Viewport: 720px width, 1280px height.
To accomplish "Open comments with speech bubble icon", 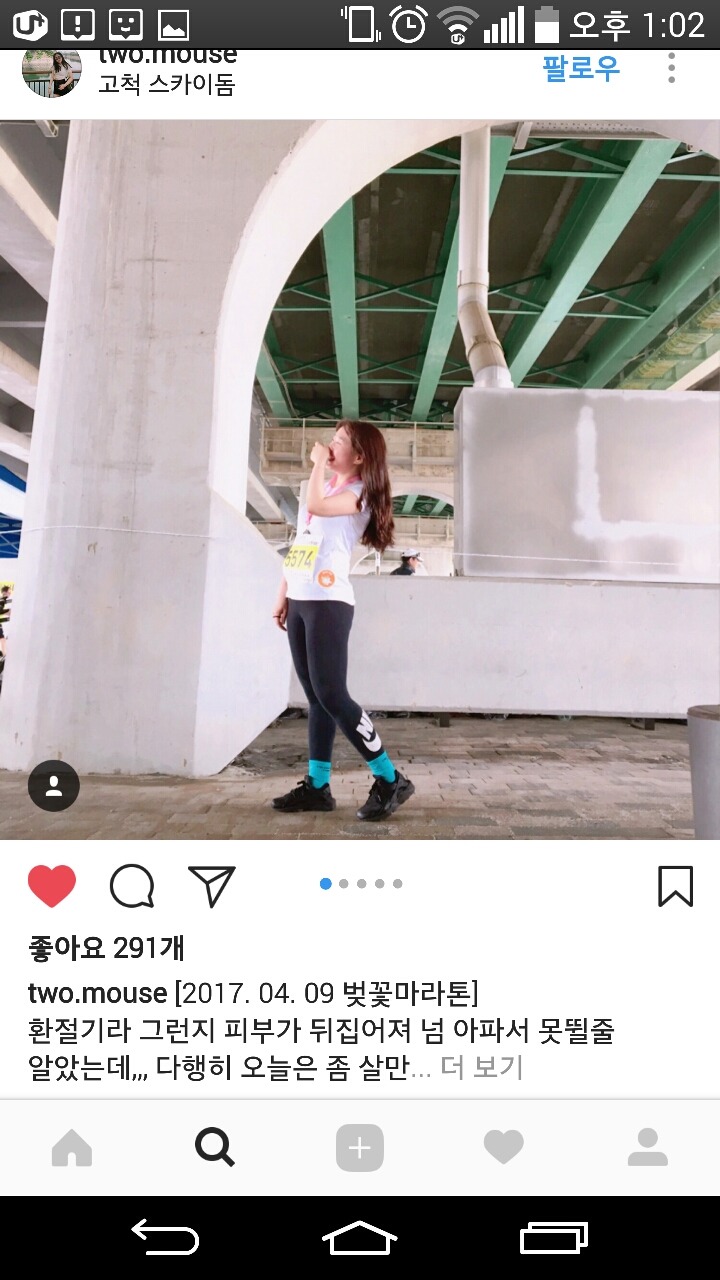I will point(132,886).
